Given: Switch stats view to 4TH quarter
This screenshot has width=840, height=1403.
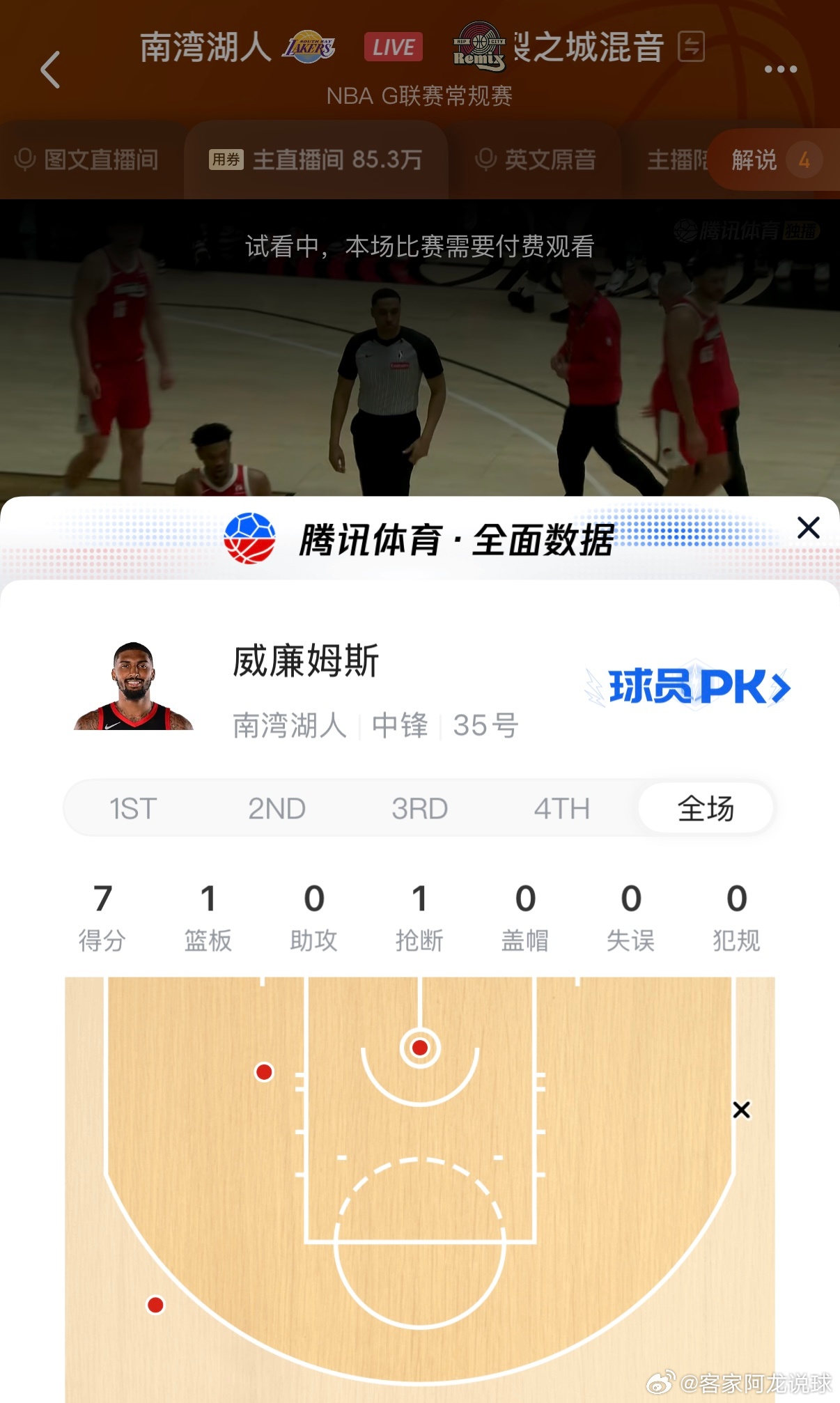Looking at the screenshot, I should point(563,808).
